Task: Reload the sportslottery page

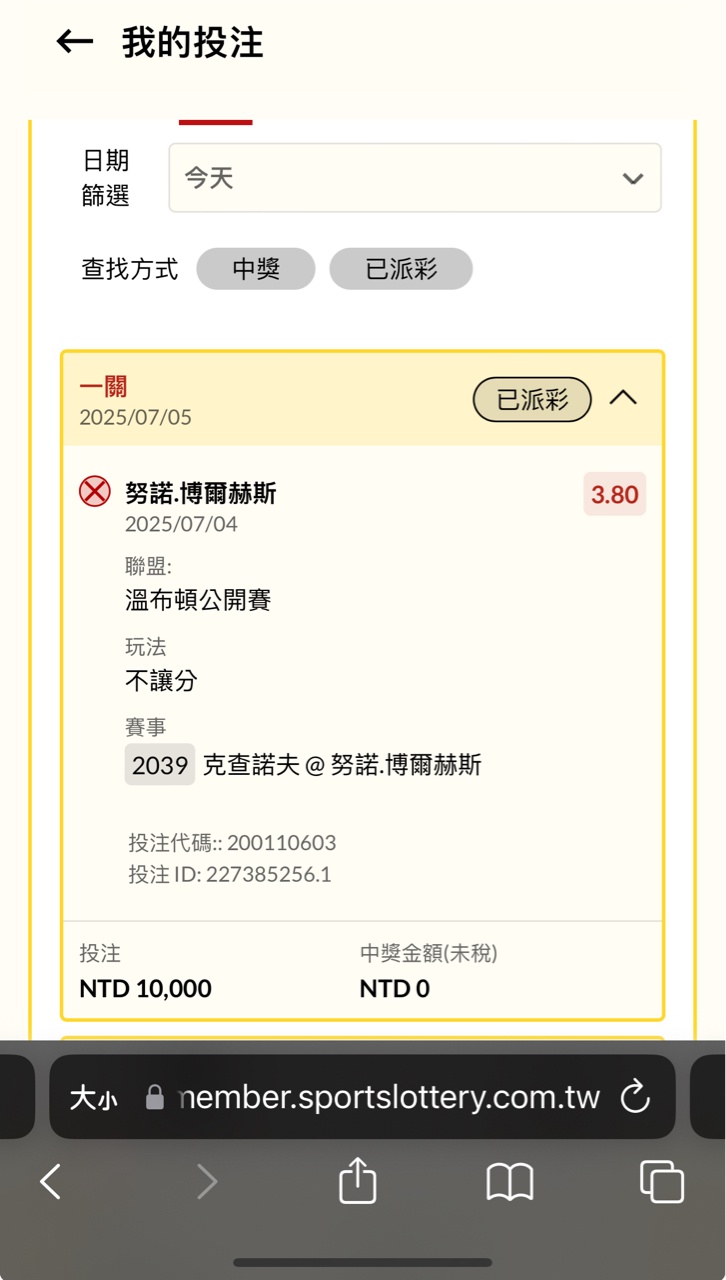Action: [x=636, y=1098]
